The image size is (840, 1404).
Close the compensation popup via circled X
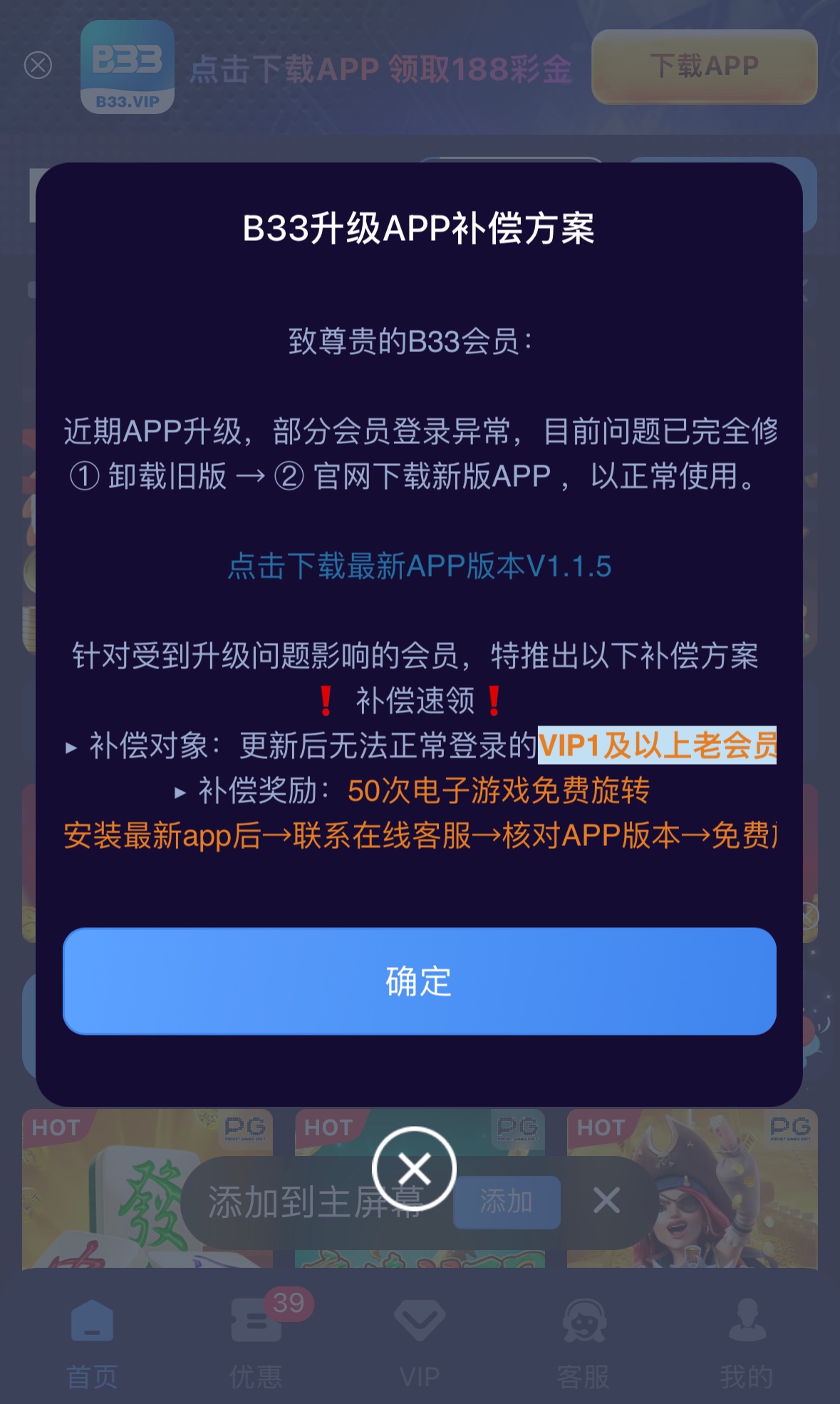tap(414, 1169)
